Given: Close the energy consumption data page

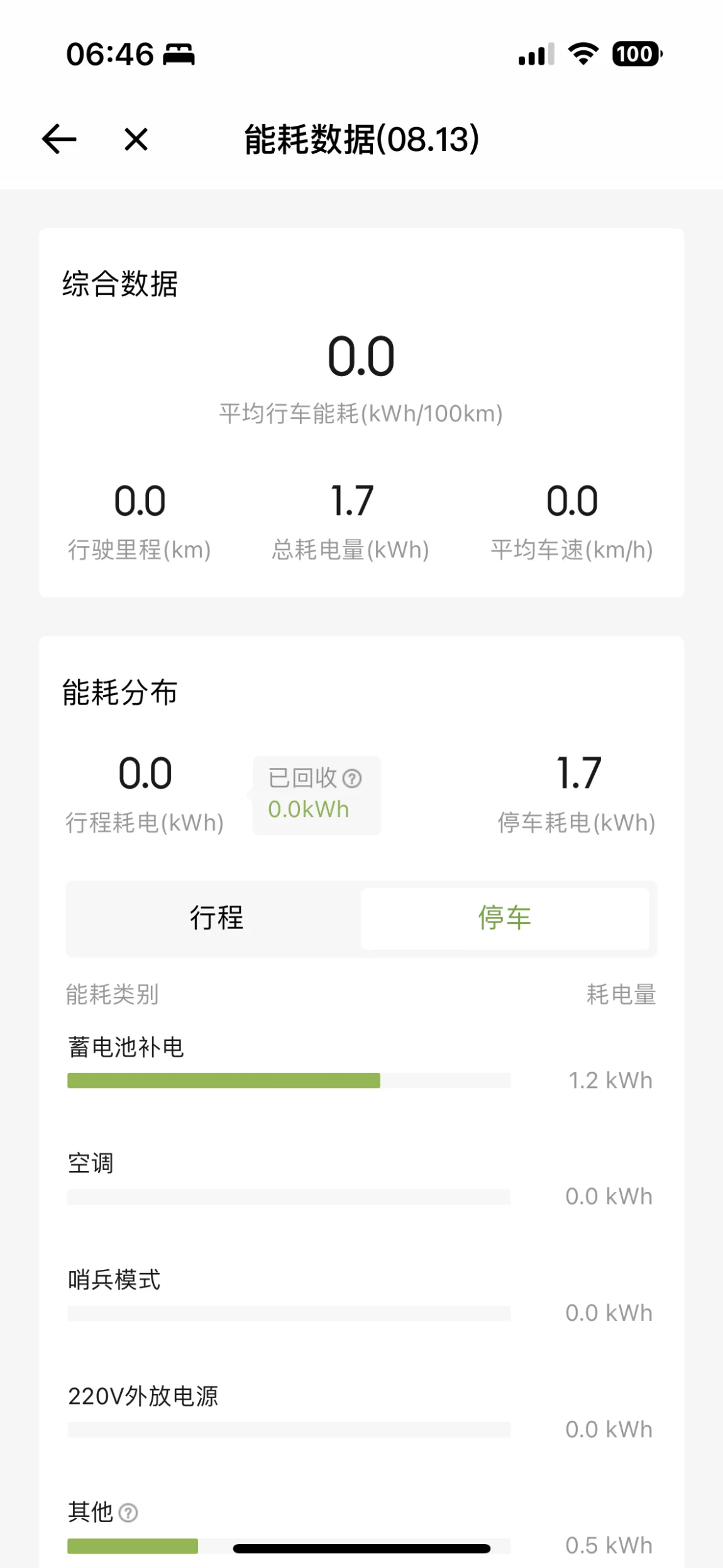Looking at the screenshot, I should coord(136,139).
